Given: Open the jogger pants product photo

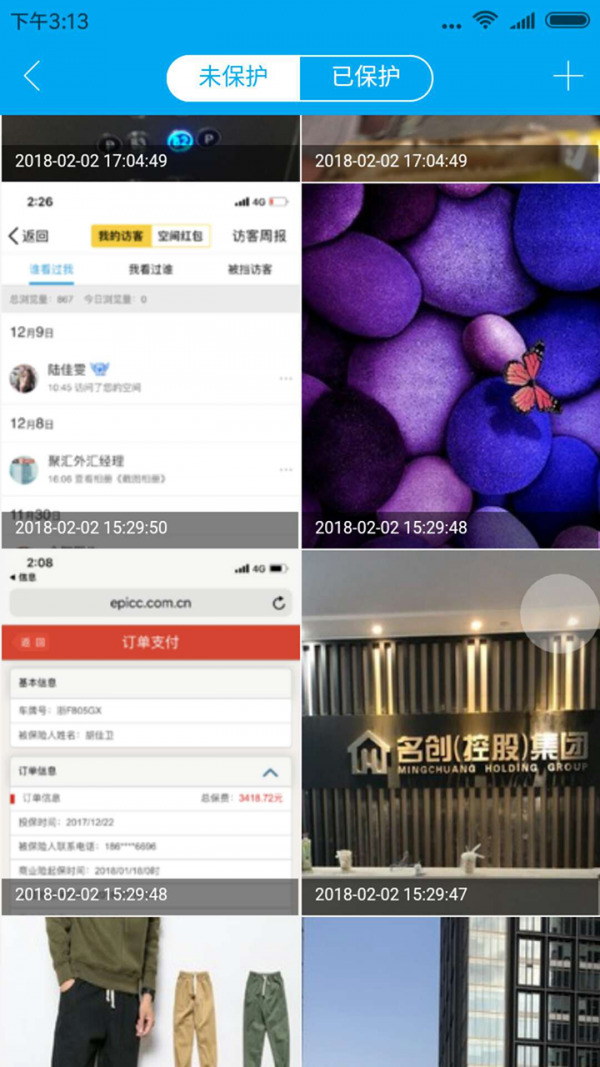Looking at the screenshot, I should click(150, 992).
